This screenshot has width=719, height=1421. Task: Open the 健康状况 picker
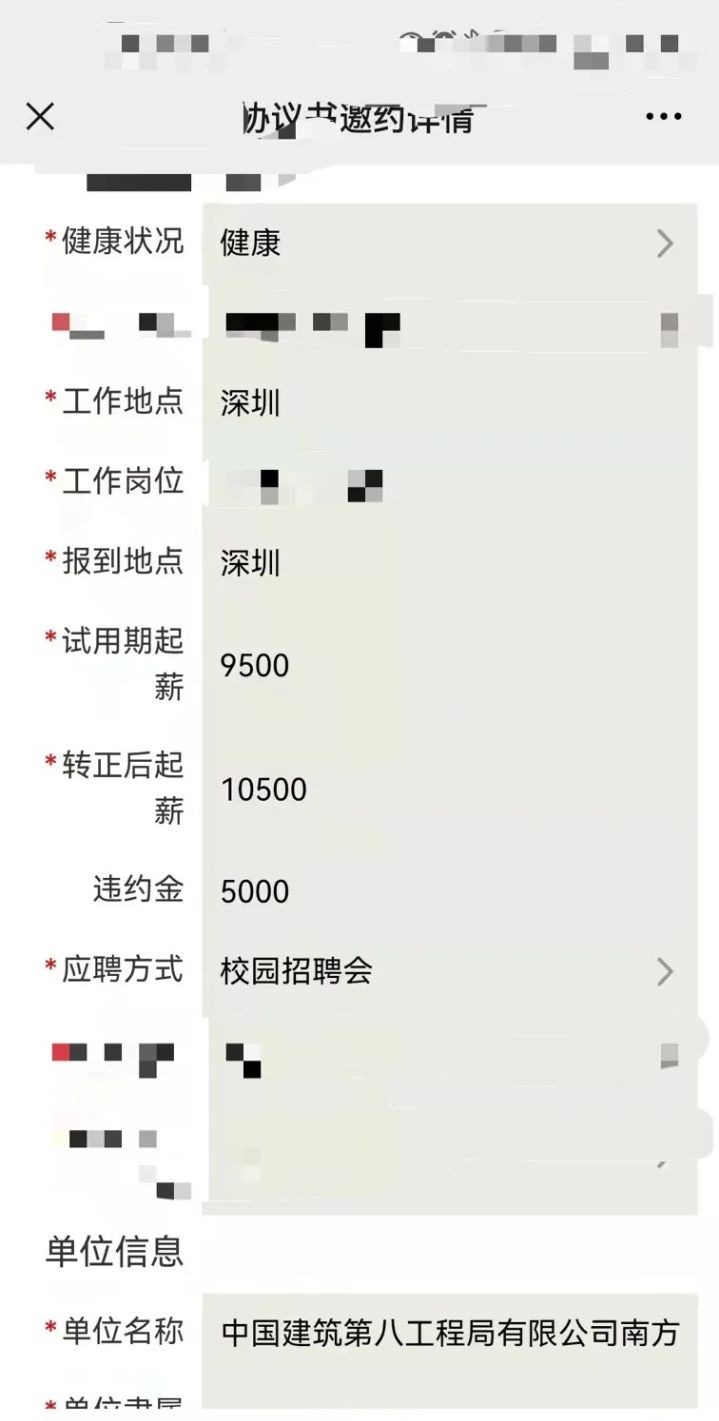pos(449,243)
